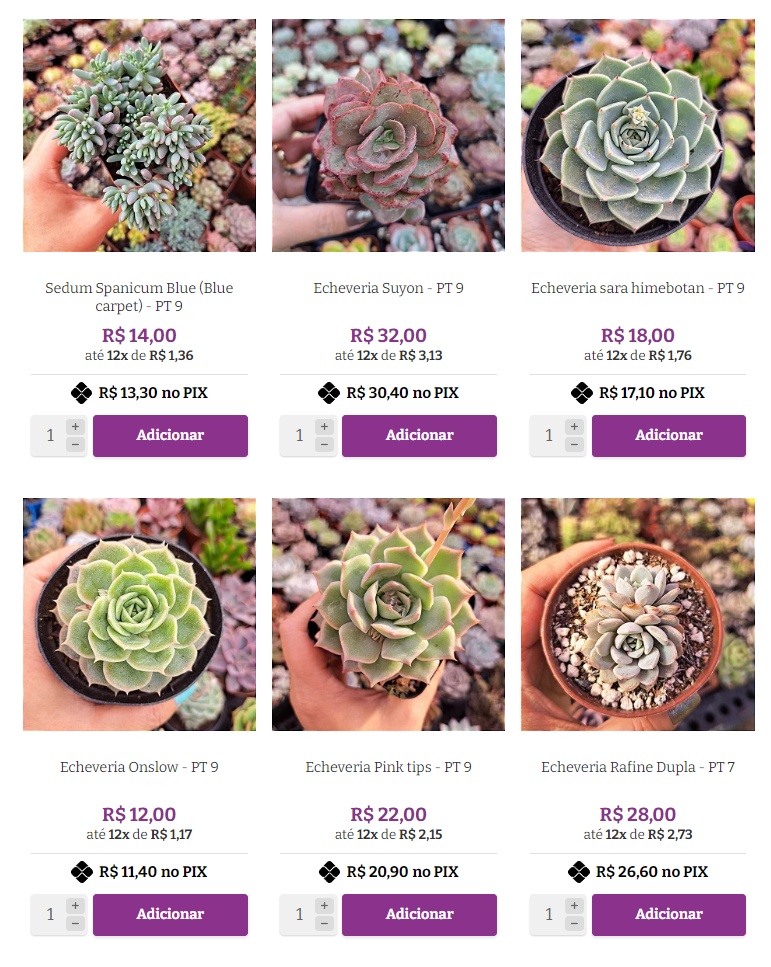
Task: Decrease quantity of Echeveria Onslow
Action: pos(75,924)
